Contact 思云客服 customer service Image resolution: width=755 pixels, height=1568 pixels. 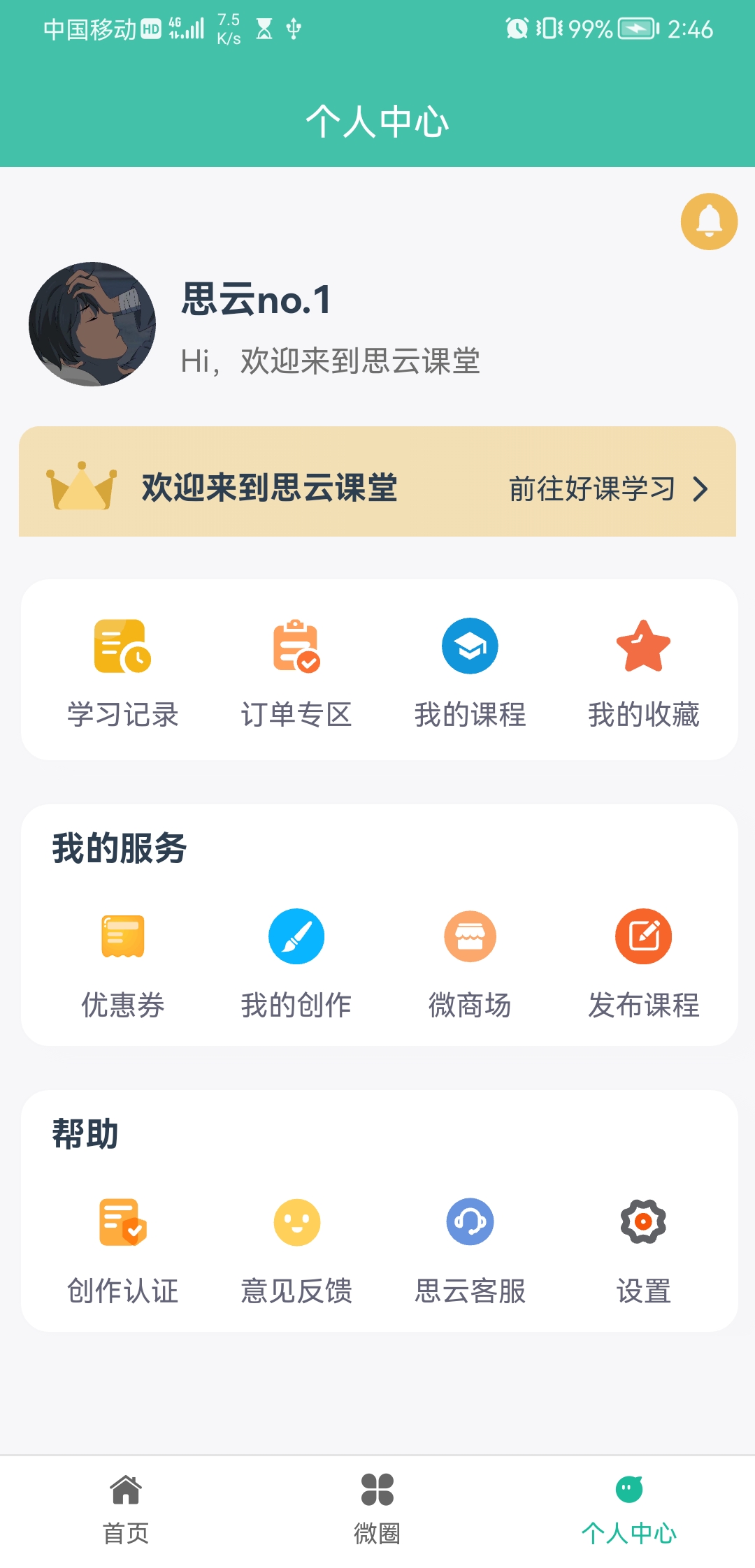[x=470, y=1248]
